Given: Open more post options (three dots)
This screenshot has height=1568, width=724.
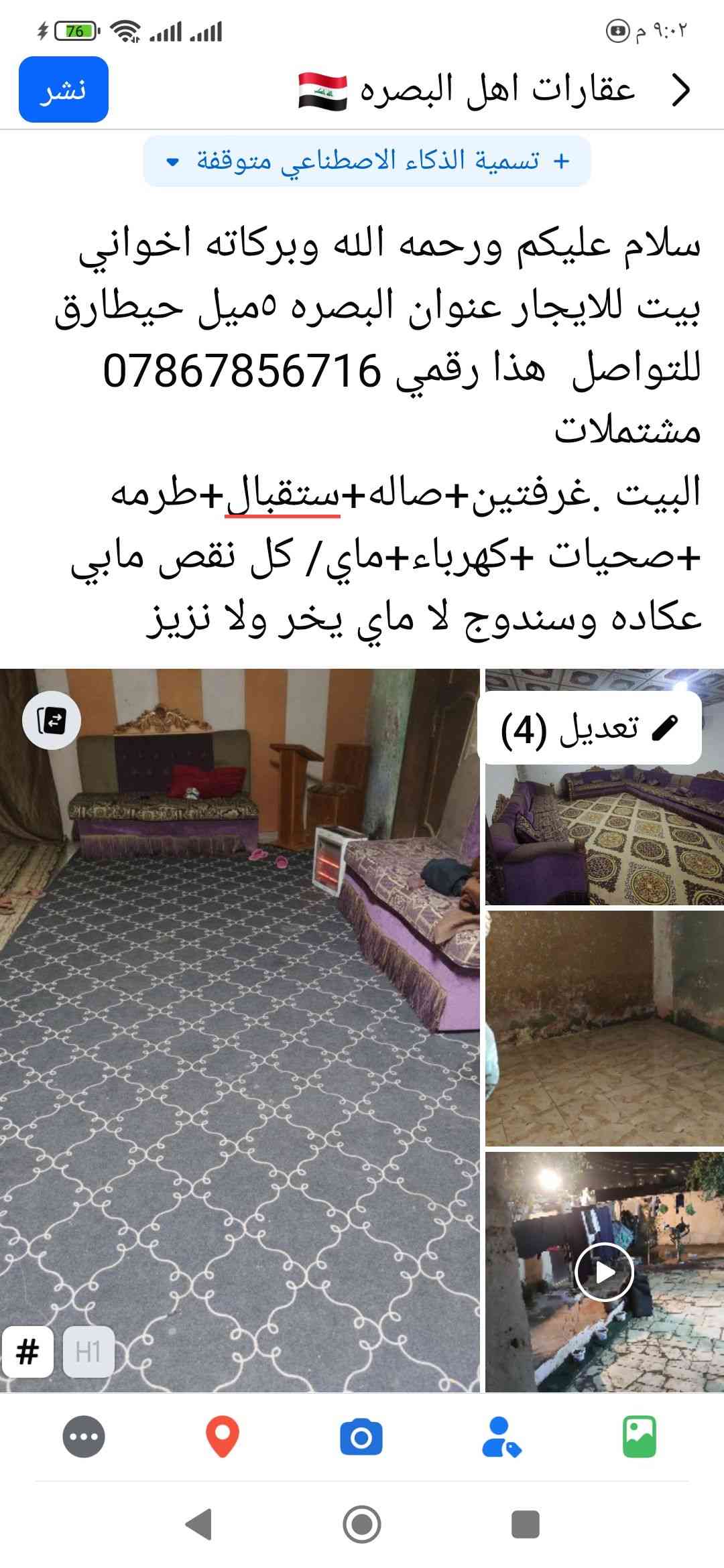Looking at the screenshot, I should 84,1437.
